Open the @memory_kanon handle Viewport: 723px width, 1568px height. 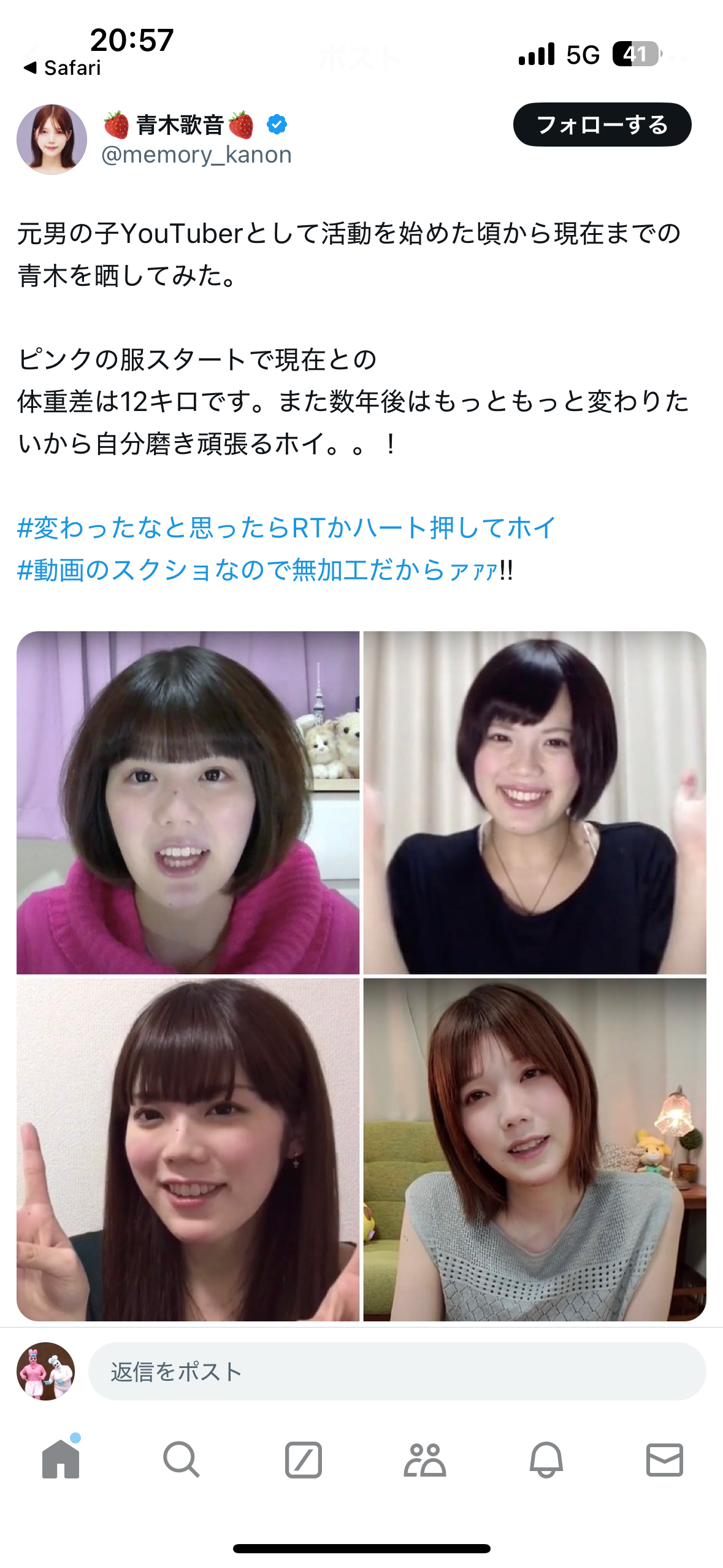[x=195, y=155]
